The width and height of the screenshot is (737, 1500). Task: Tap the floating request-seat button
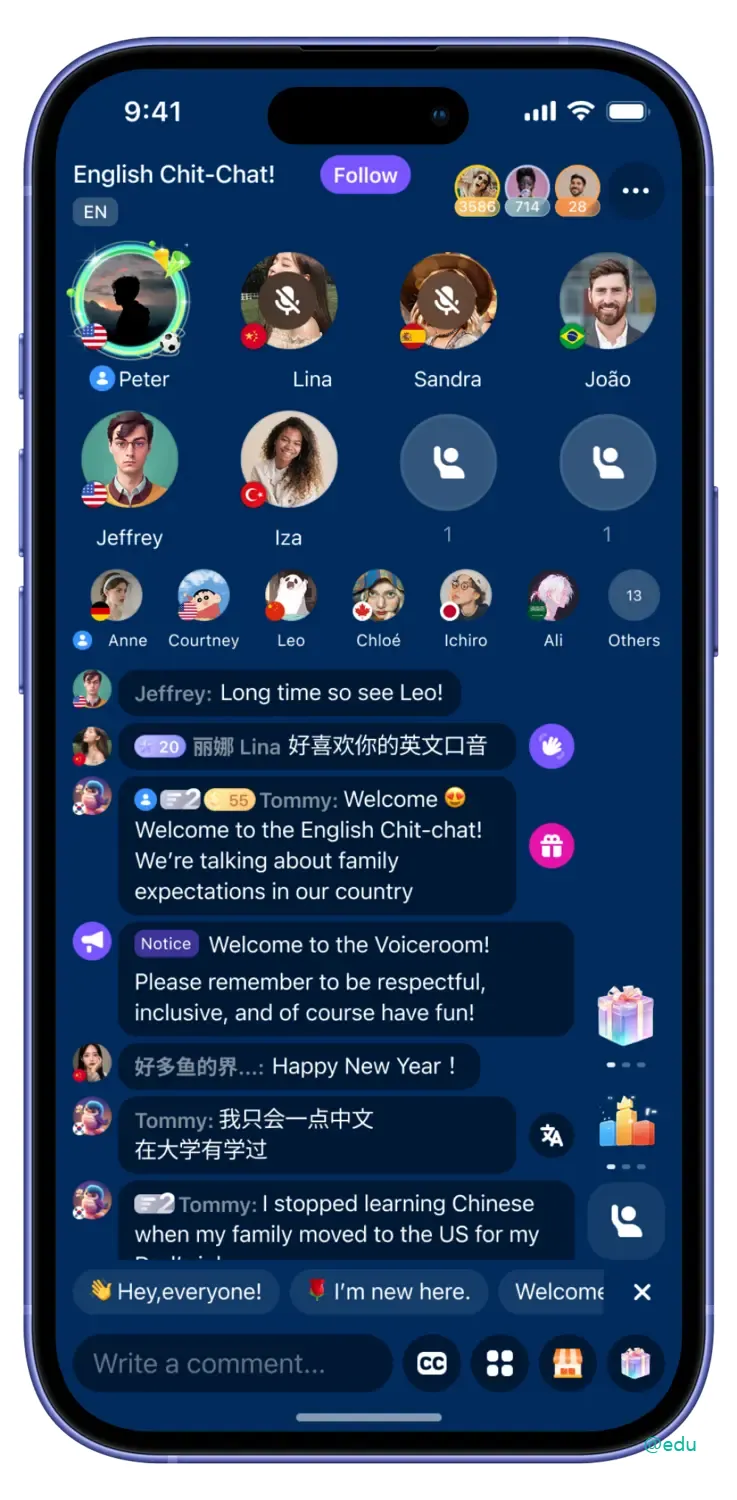[x=626, y=1221]
